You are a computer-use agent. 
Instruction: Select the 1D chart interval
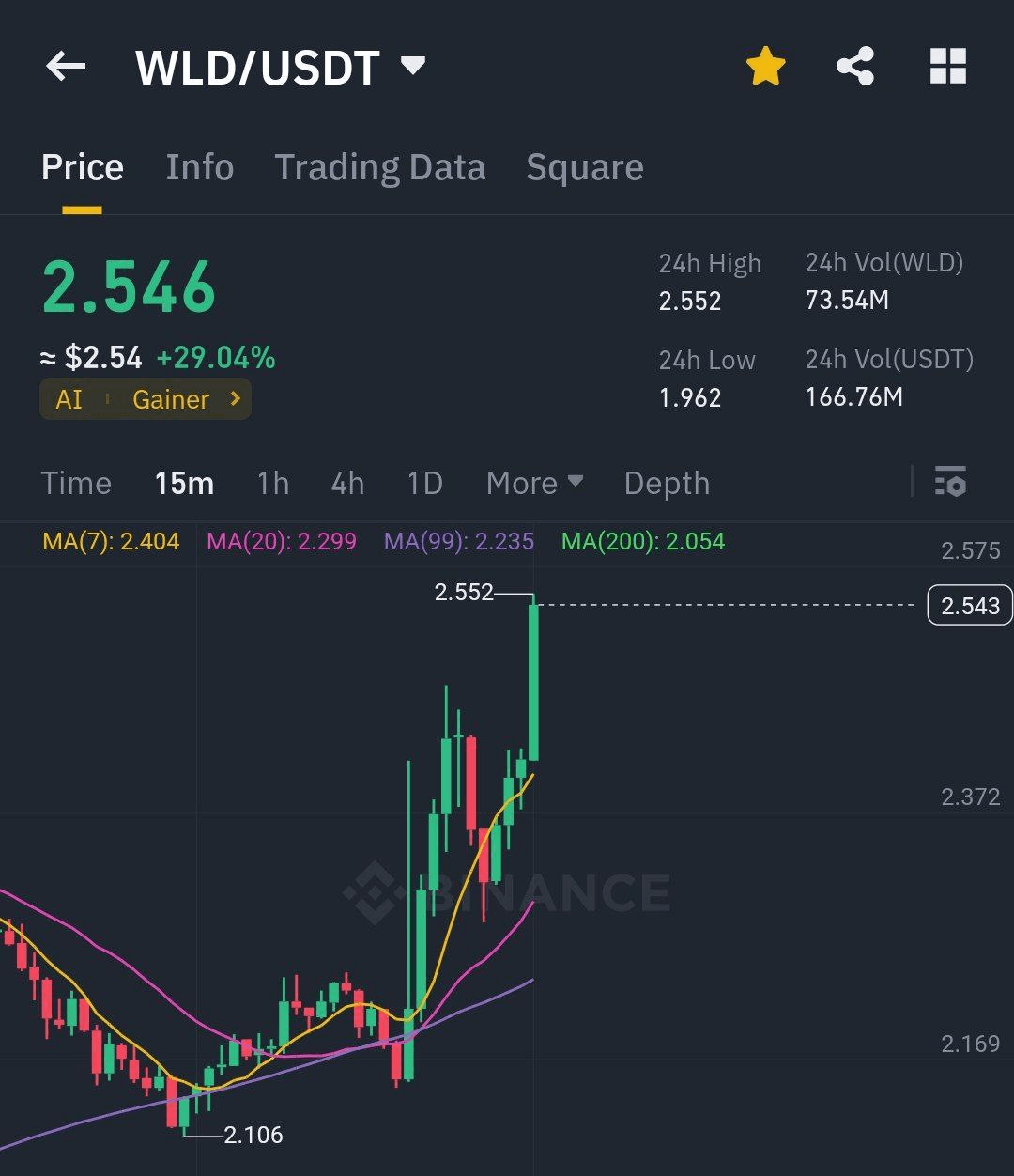tap(424, 484)
